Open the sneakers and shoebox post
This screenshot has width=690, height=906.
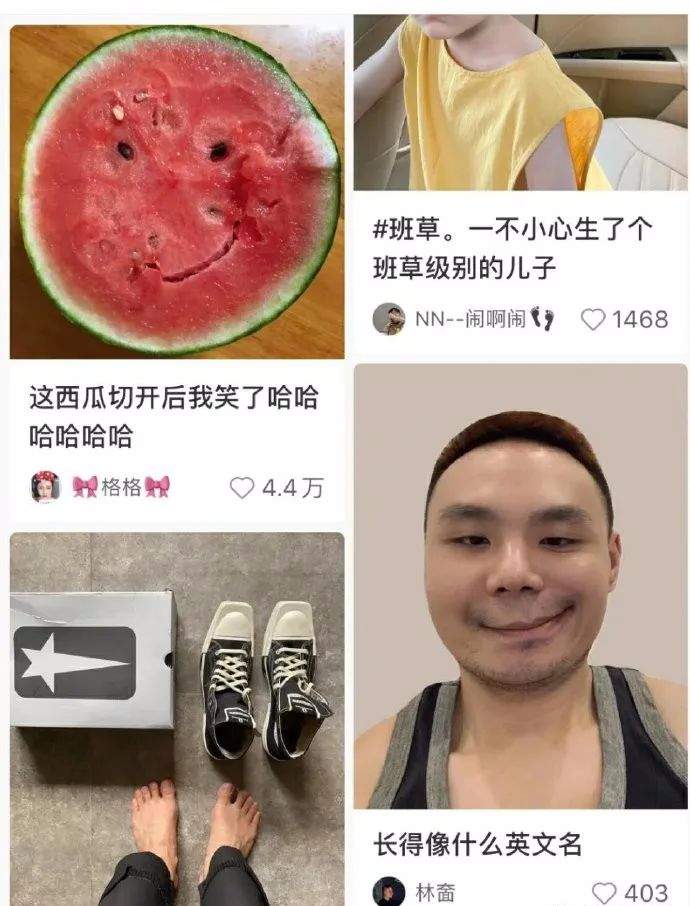tap(177, 718)
